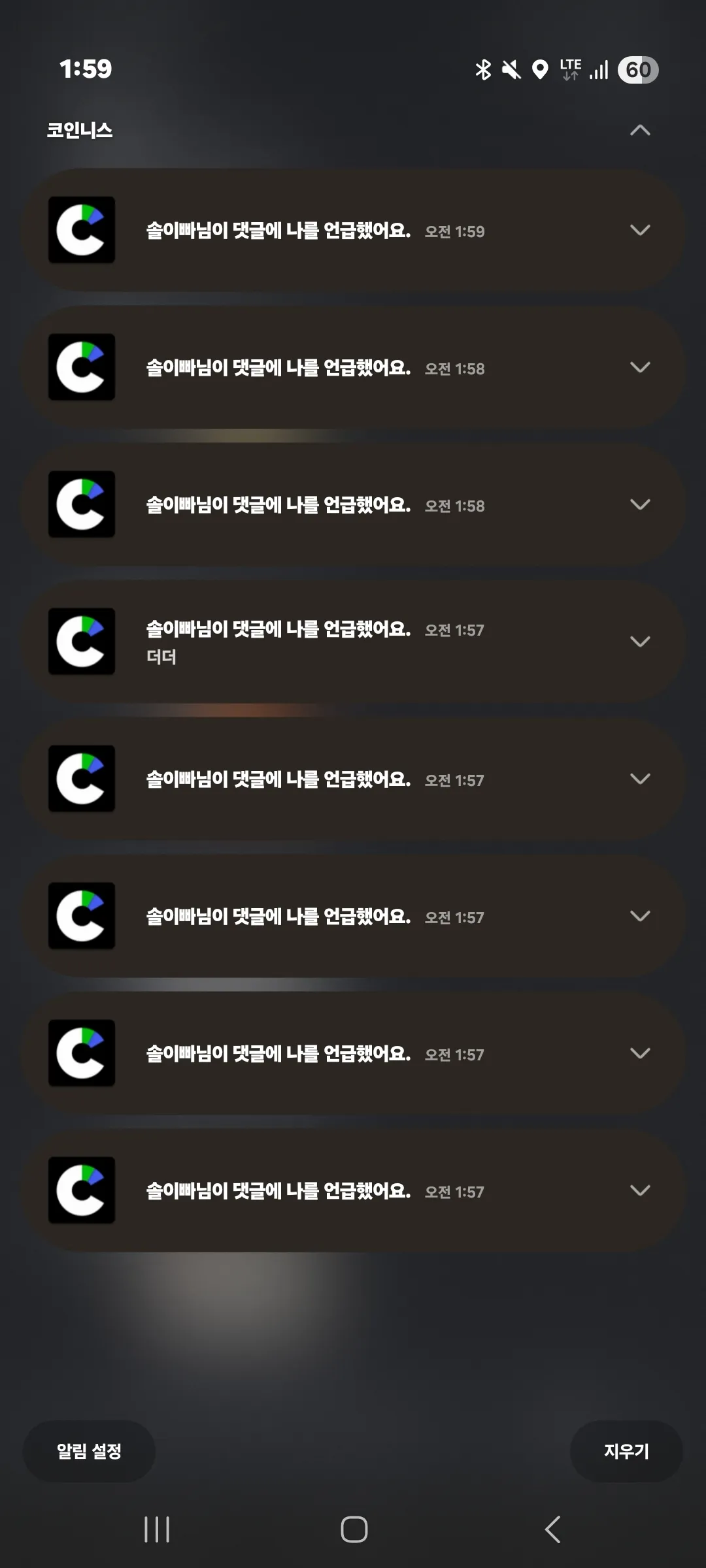The height and width of the screenshot is (1568, 706).
Task: Expand the chevron on the 더더 notification
Action: click(x=639, y=642)
